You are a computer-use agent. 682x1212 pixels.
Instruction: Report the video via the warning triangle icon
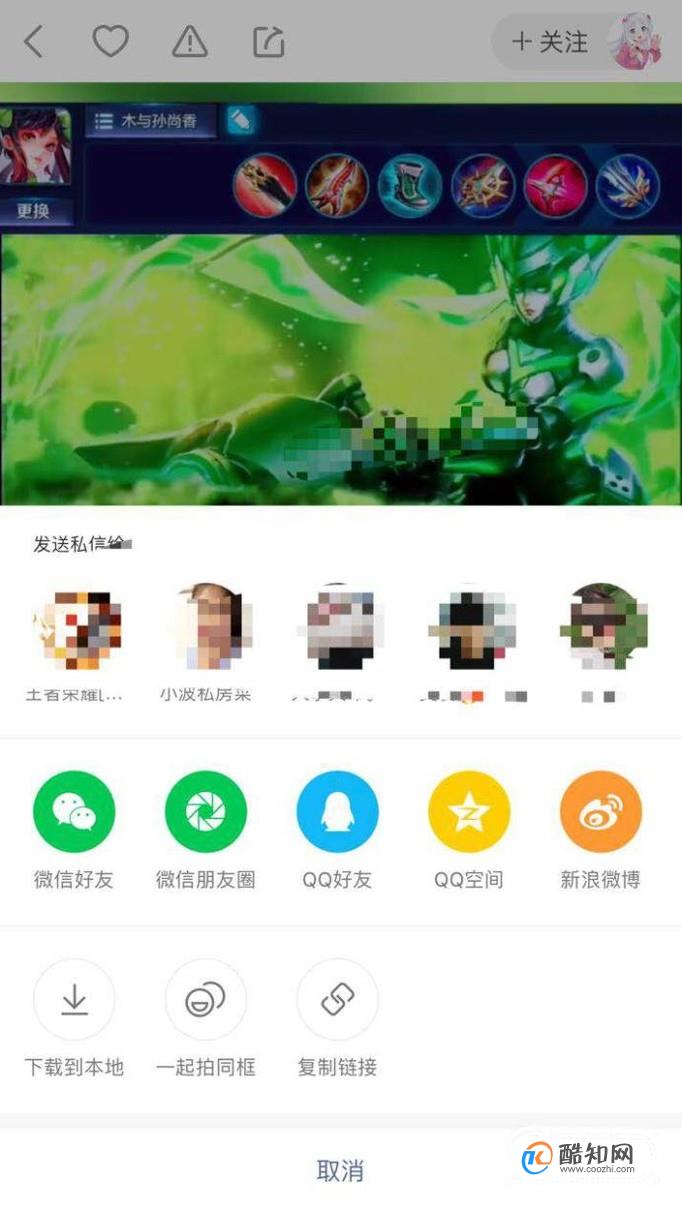189,41
